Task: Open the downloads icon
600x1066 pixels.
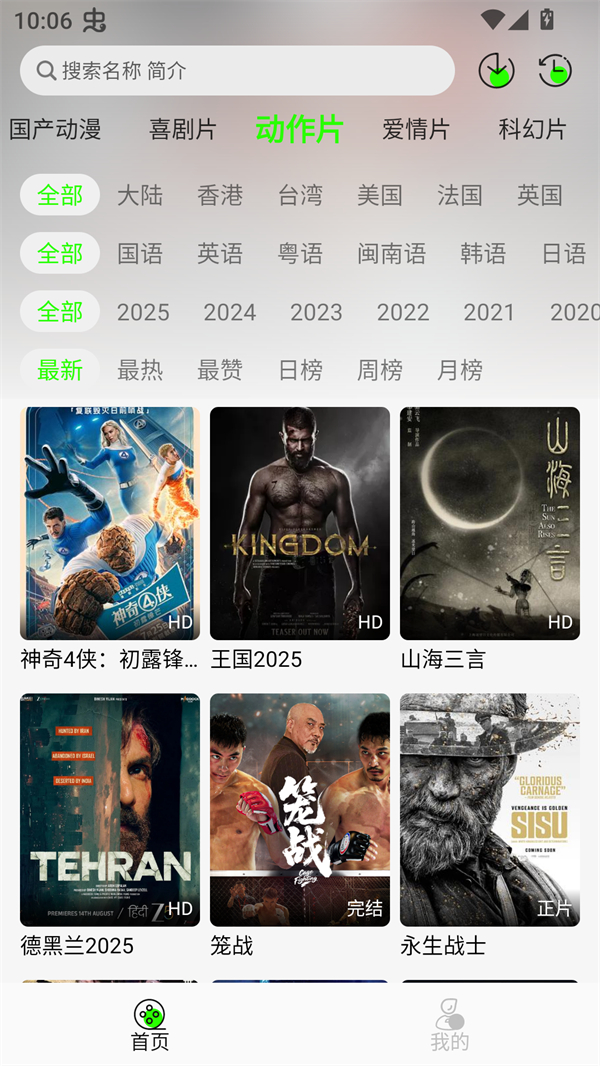Action: point(496,70)
